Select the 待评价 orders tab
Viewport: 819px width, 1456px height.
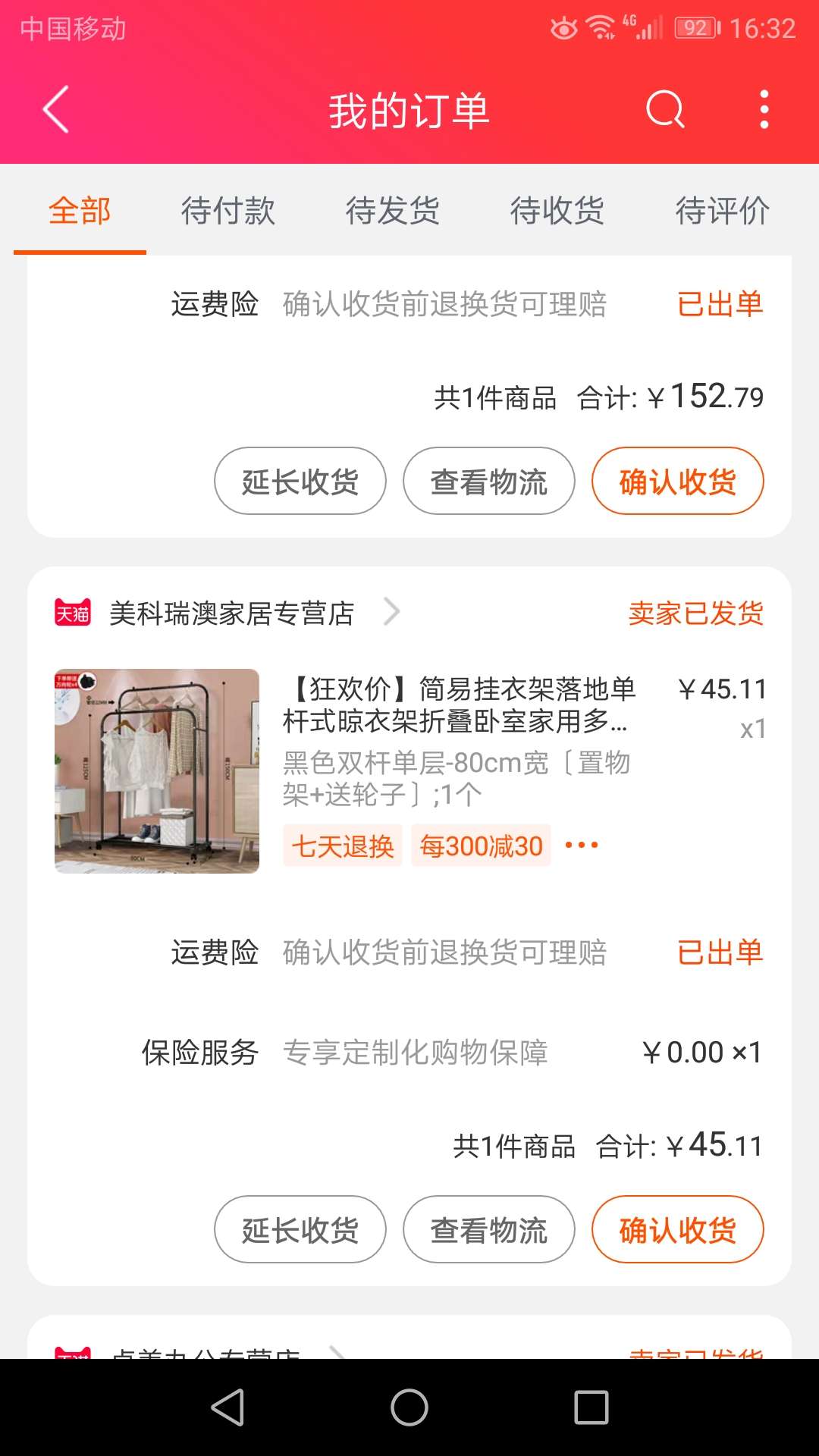pyautogui.click(x=722, y=212)
